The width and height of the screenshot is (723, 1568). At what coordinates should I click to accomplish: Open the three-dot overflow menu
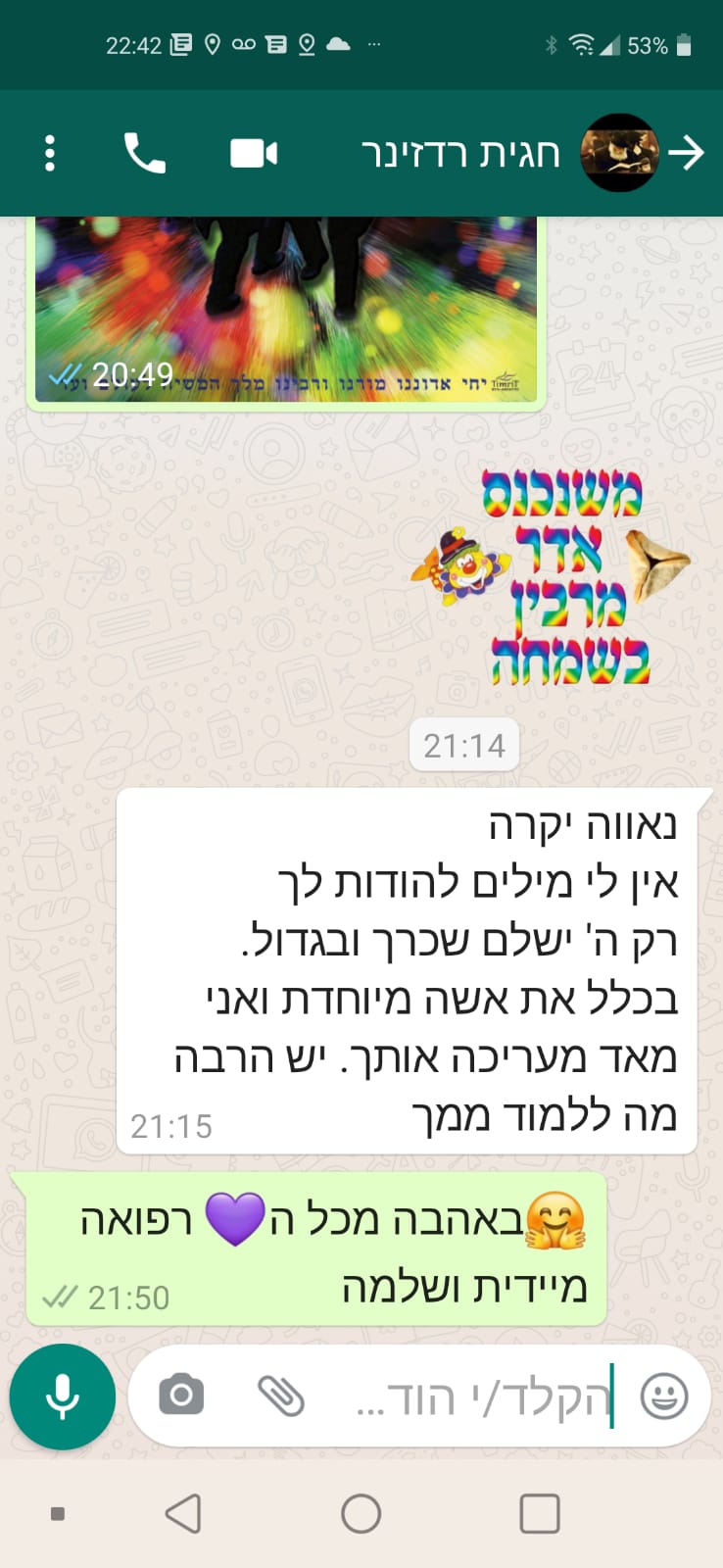coord(50,154)
